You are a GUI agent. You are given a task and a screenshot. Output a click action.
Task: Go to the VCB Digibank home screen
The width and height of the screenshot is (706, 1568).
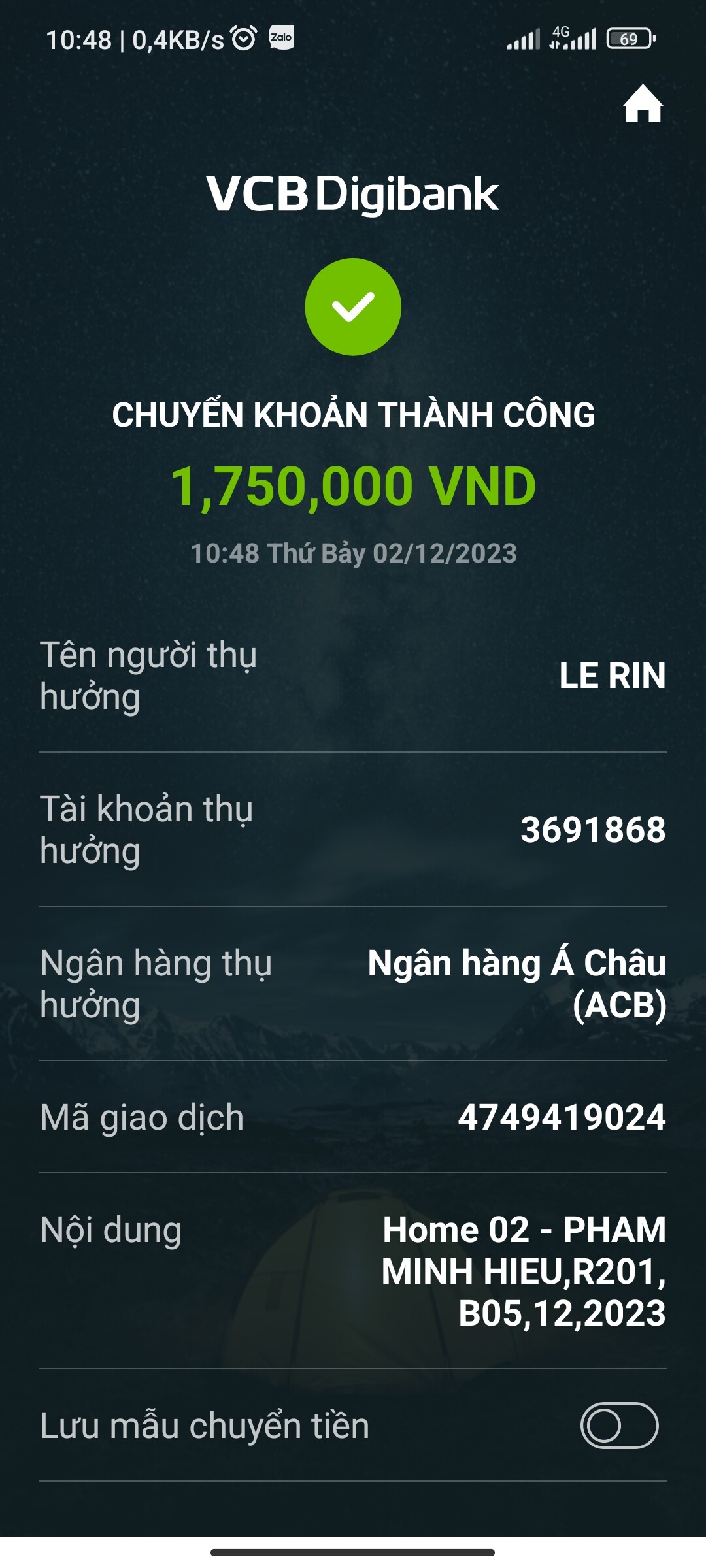pos(643,104)
